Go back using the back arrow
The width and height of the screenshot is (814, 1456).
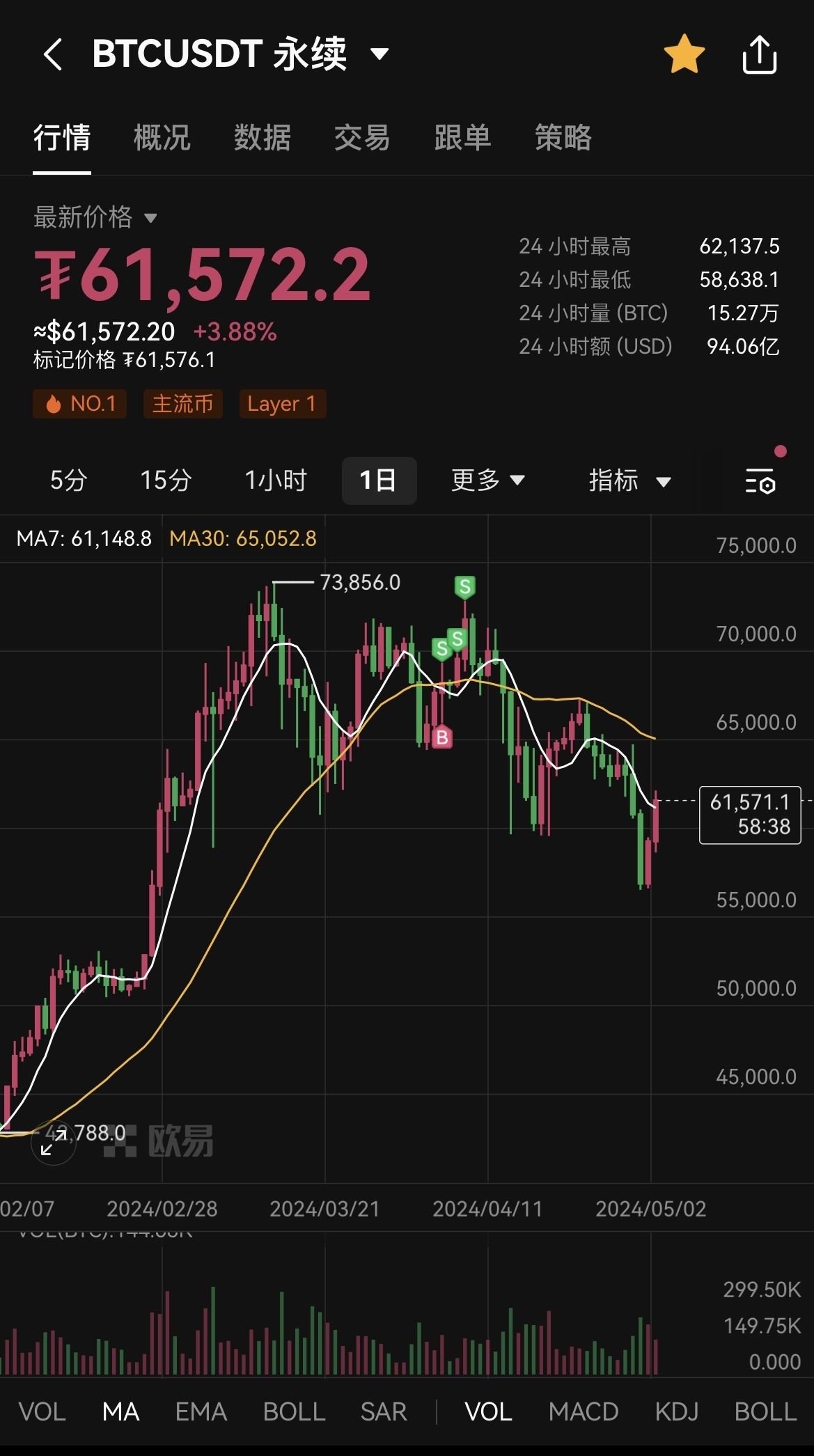(53, 54)
